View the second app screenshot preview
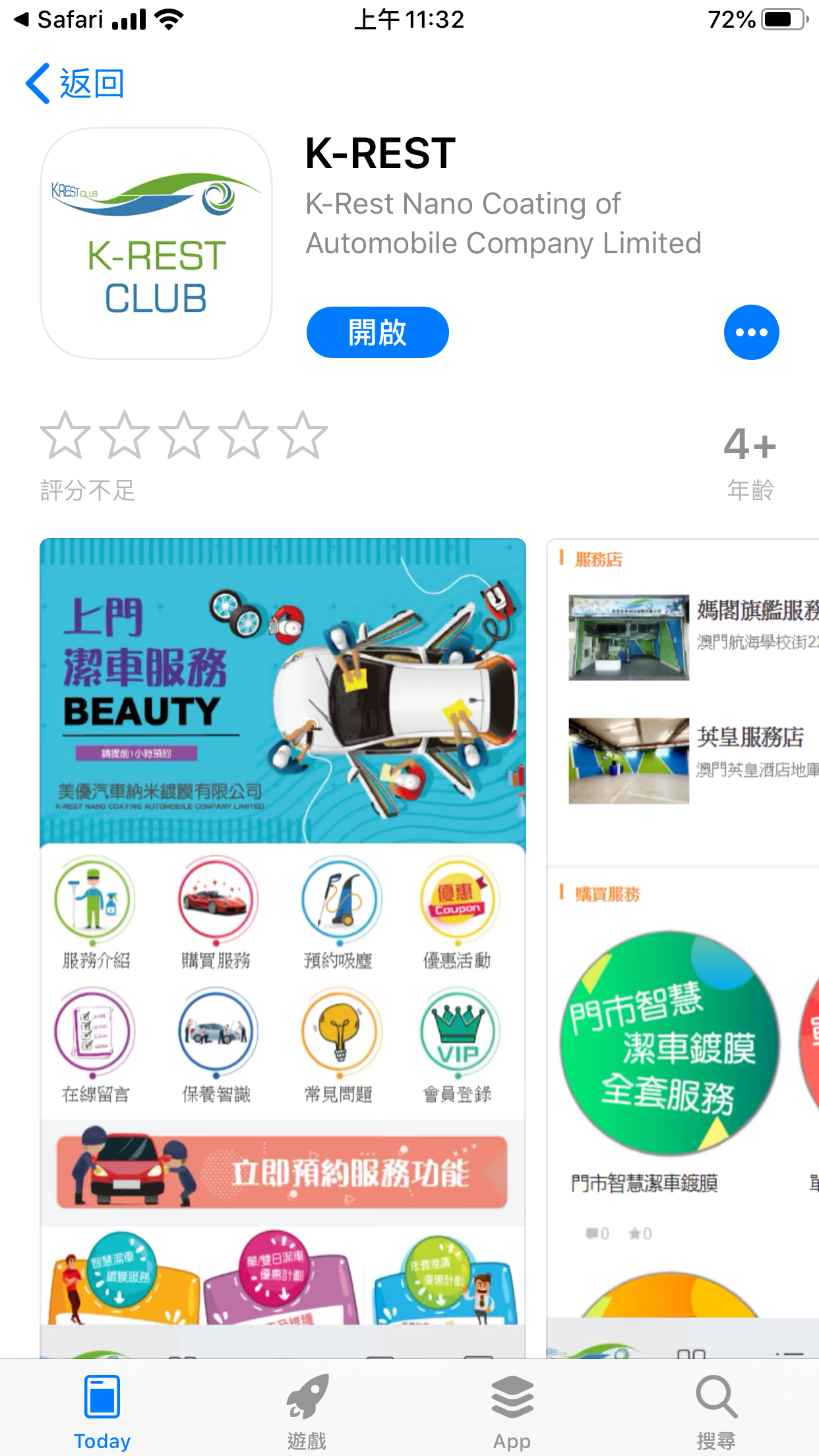Screen dimensions: 819x1456 683,943
